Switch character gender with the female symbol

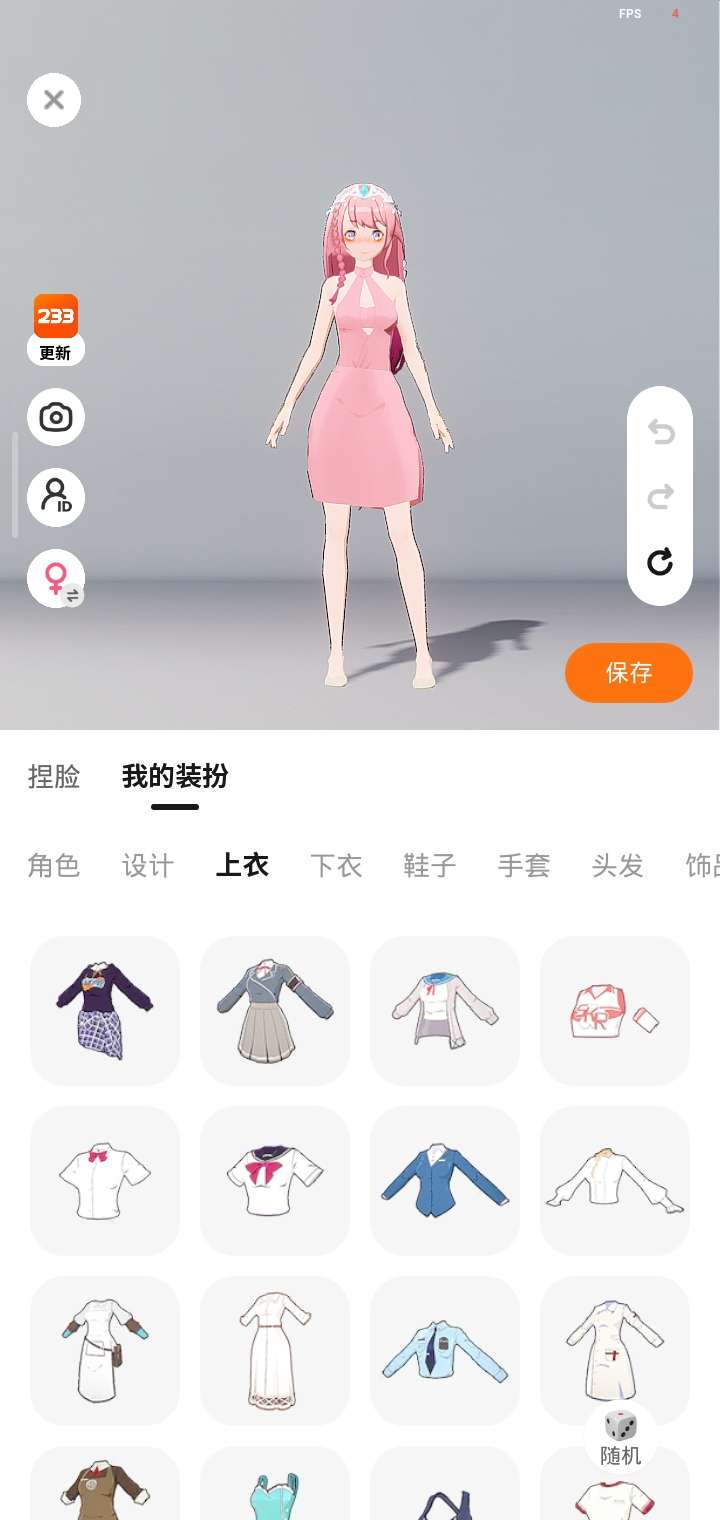pyautogui.click(x=55, y=578)
